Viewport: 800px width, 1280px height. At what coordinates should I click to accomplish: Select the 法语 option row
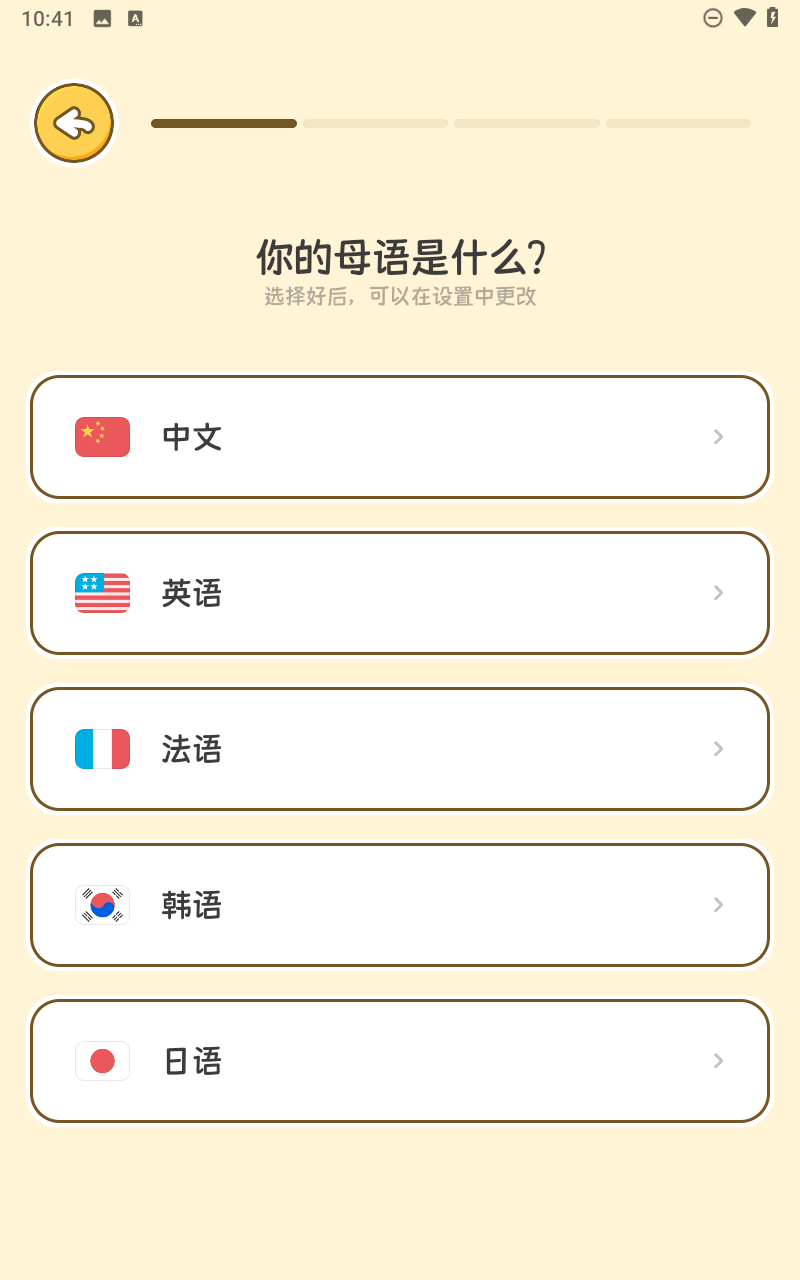tap(400, 749)
